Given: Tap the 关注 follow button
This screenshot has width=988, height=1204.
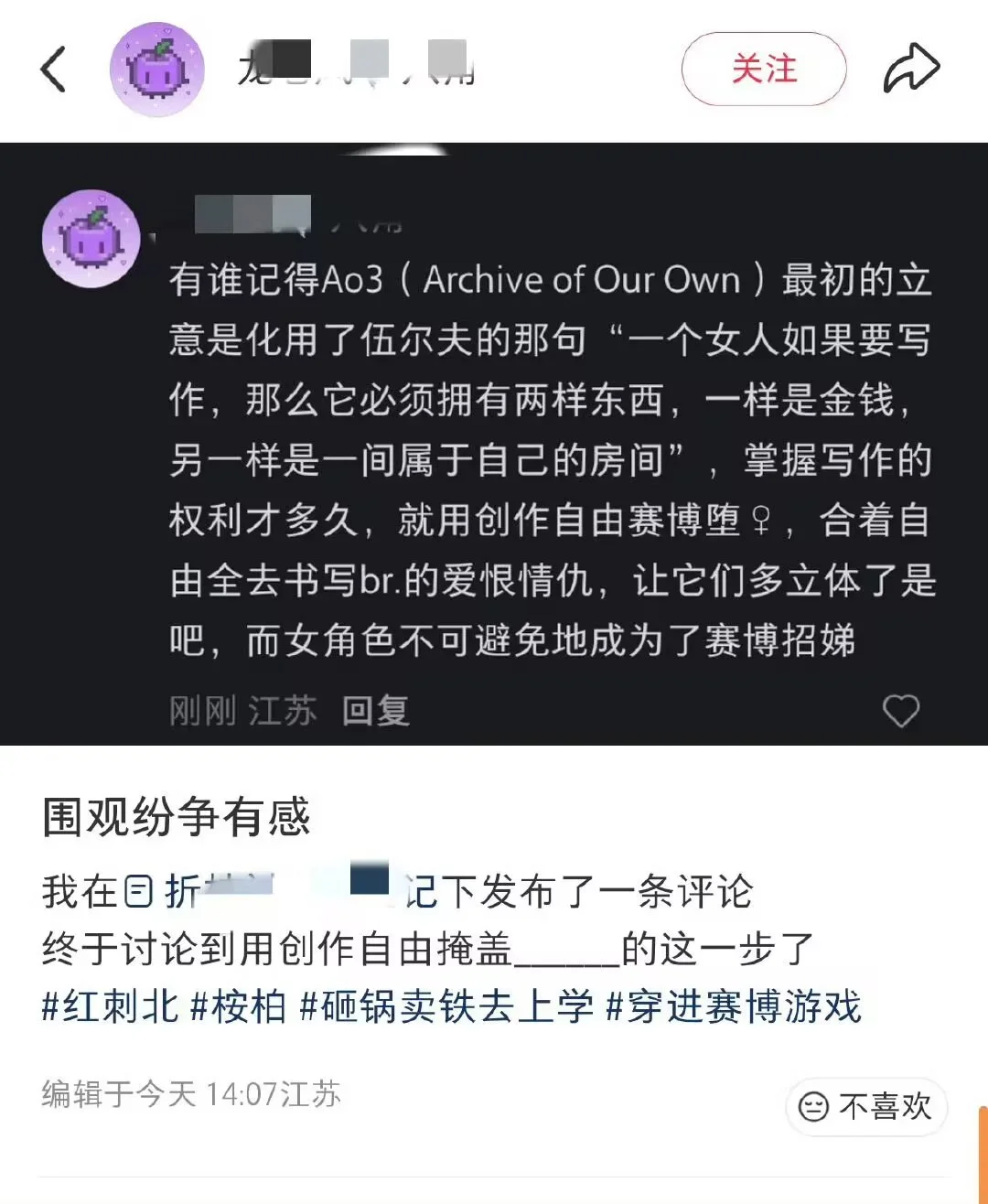Looking at the screenshot, I should pos(764,70).
